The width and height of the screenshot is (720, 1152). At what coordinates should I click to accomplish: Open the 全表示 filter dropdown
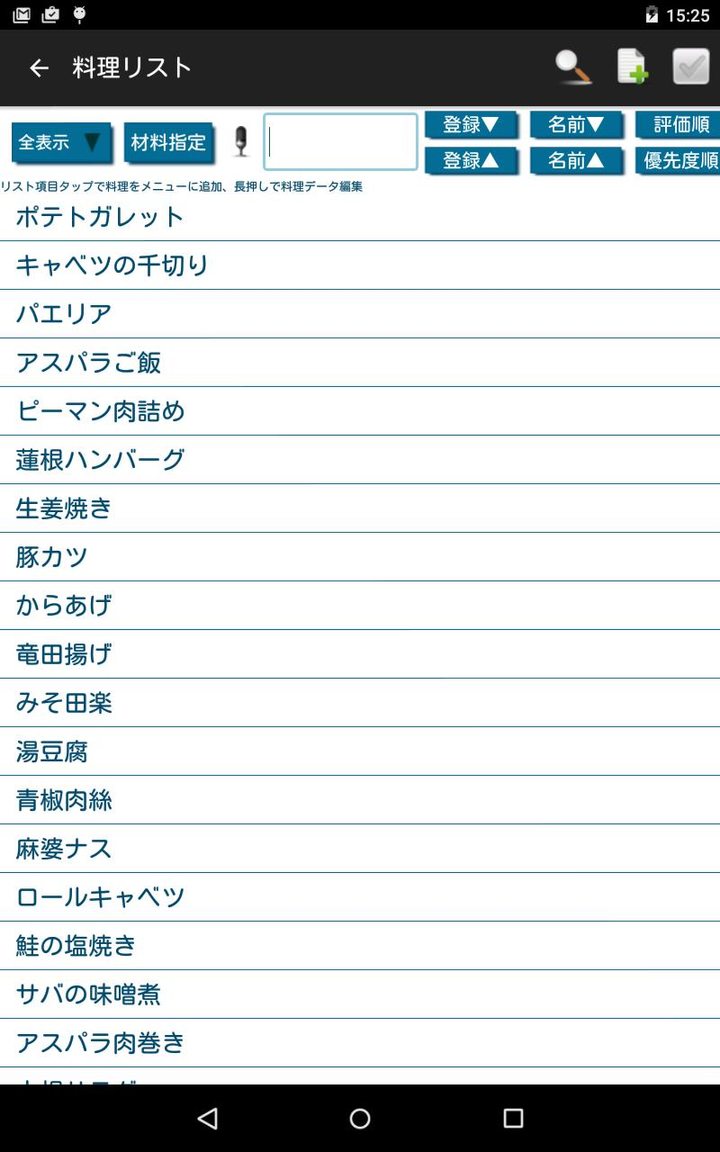pos(60,142)
